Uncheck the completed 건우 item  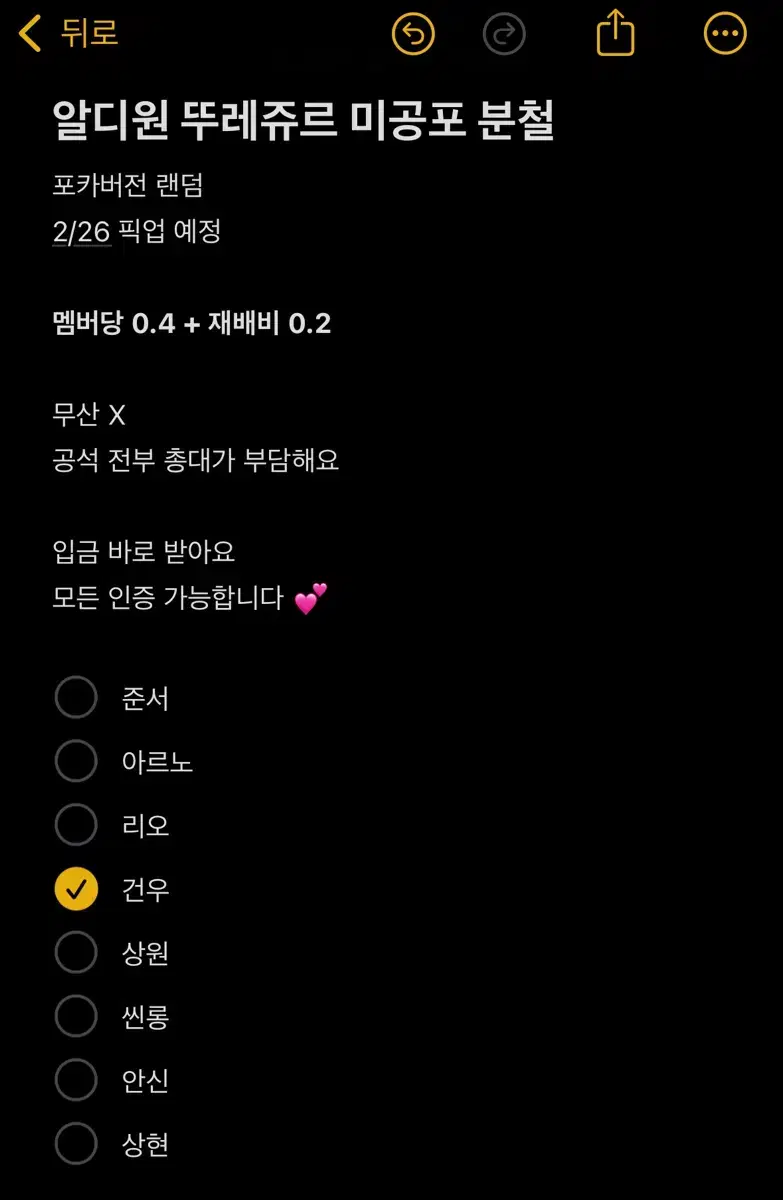[76, 889]
